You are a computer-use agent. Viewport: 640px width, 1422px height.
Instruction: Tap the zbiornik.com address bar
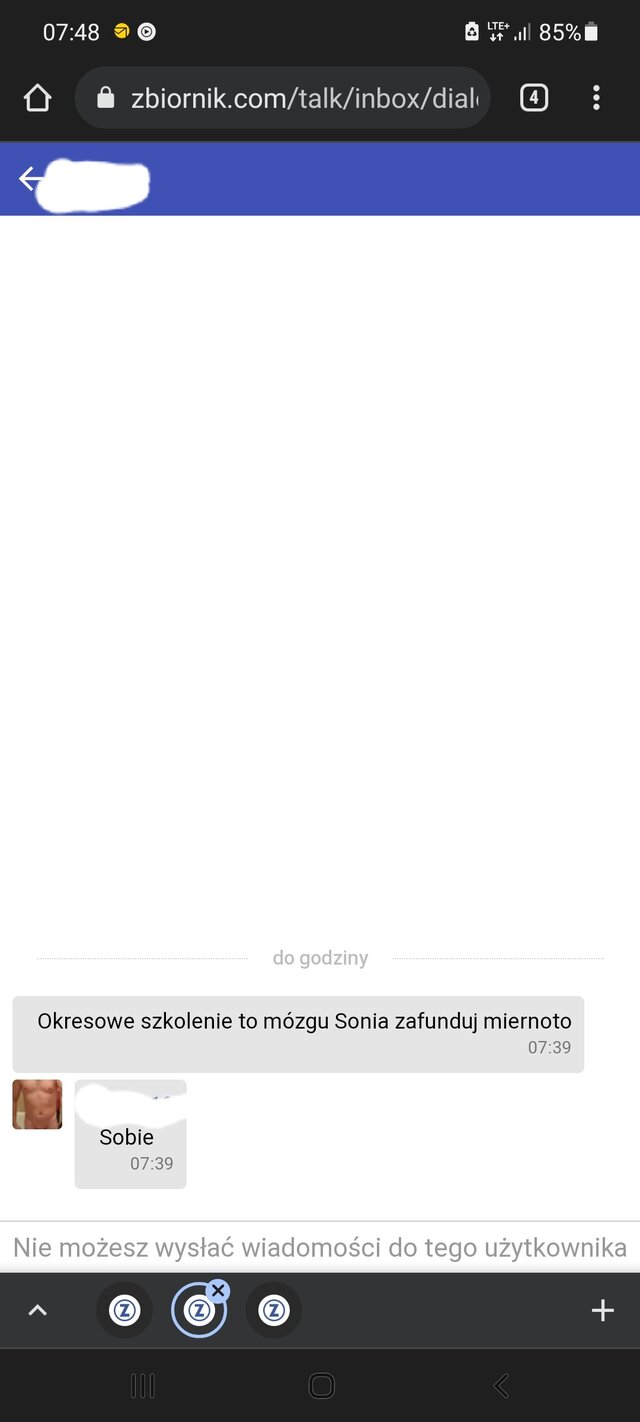point(300,97)
